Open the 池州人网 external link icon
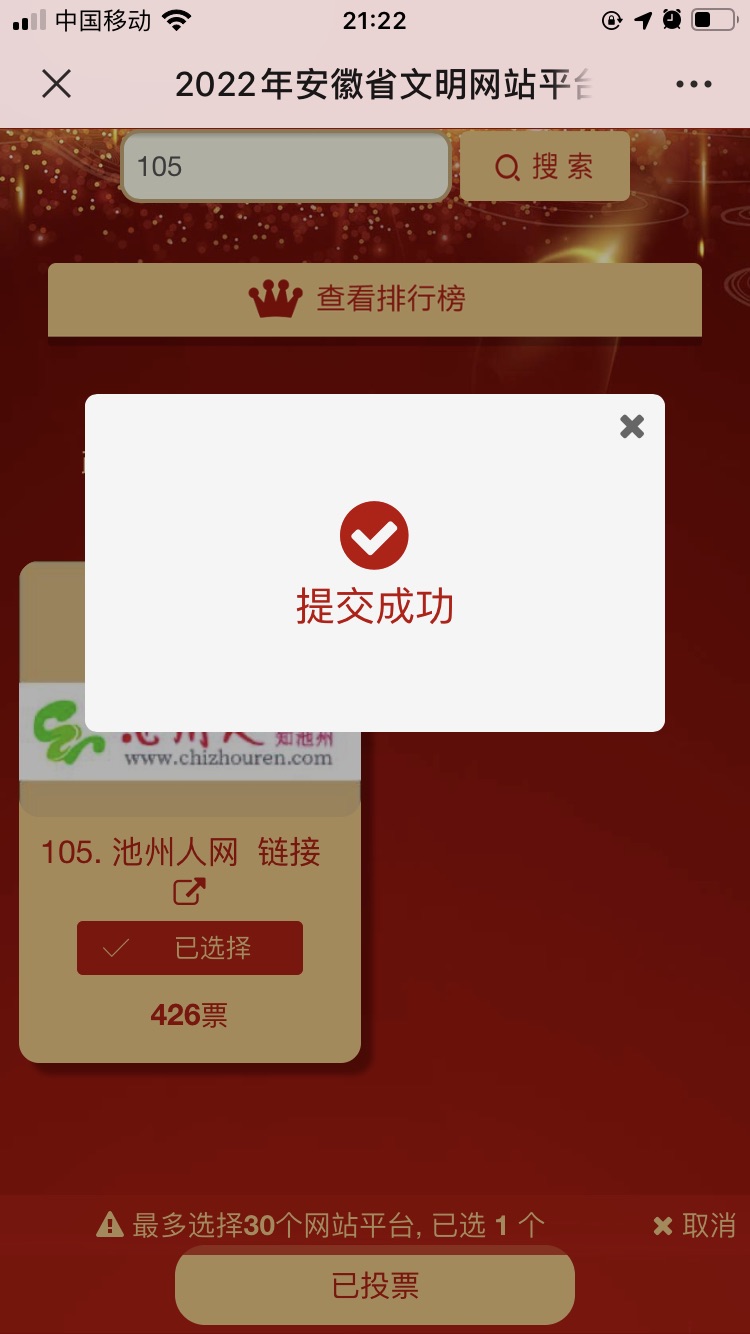Screen dimensions: 750x1334 click(x=189, y=891)
